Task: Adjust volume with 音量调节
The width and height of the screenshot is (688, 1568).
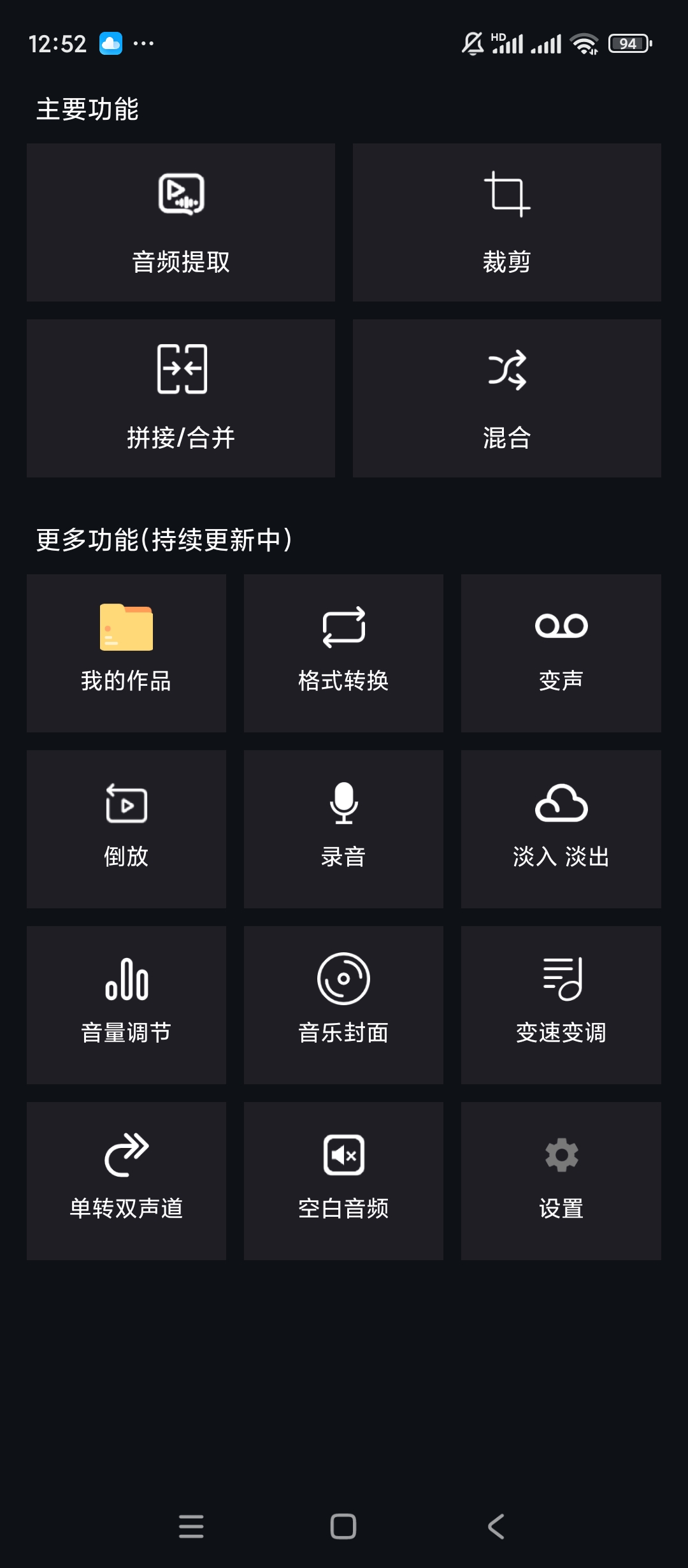Action: [126, 1005]
